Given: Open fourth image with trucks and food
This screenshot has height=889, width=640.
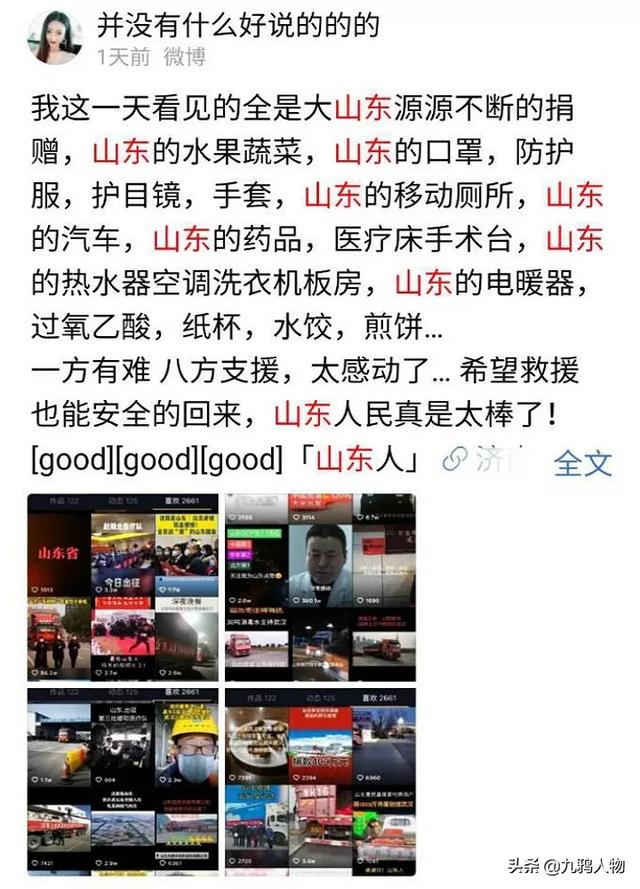Looking at the screenshot, I should (320, 781).
